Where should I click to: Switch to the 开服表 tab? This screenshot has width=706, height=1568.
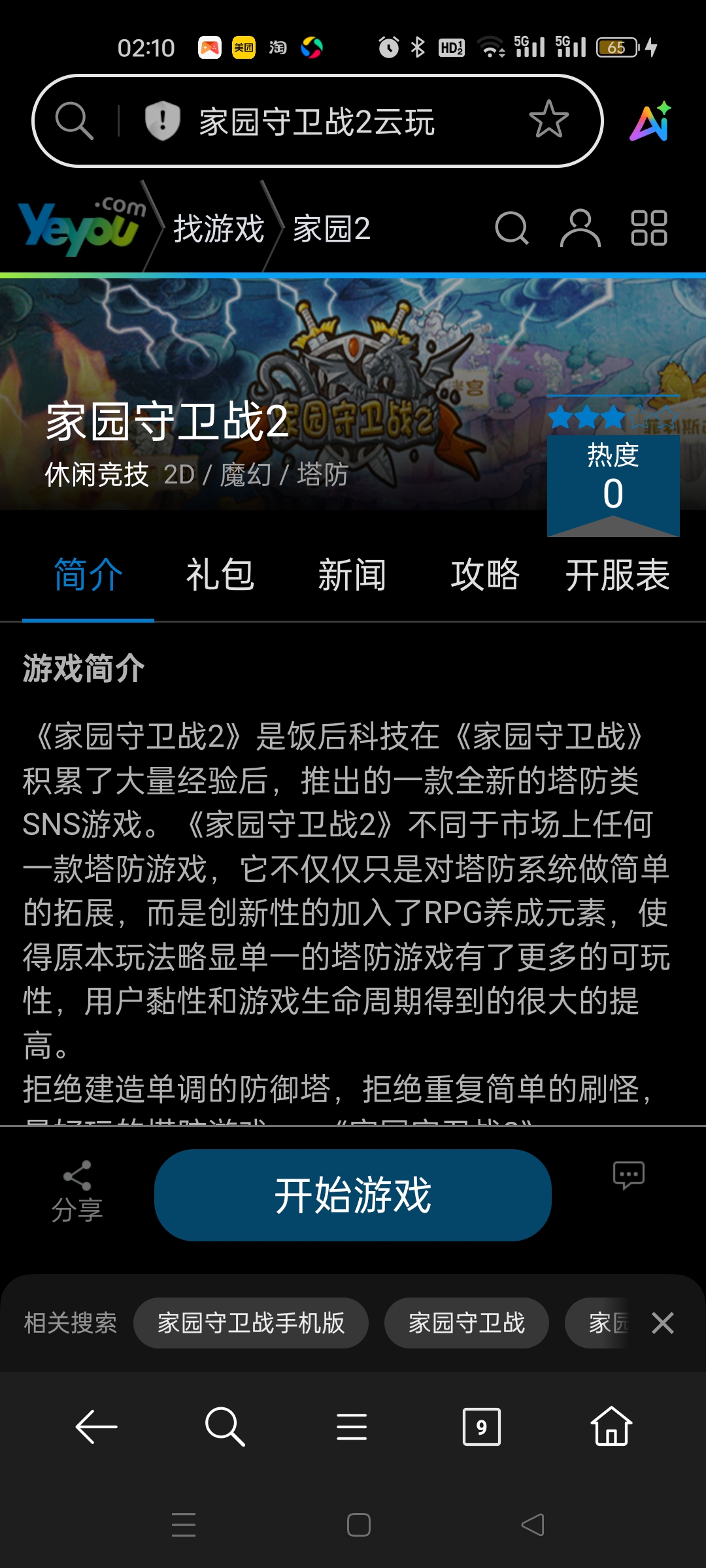point(617,575)
